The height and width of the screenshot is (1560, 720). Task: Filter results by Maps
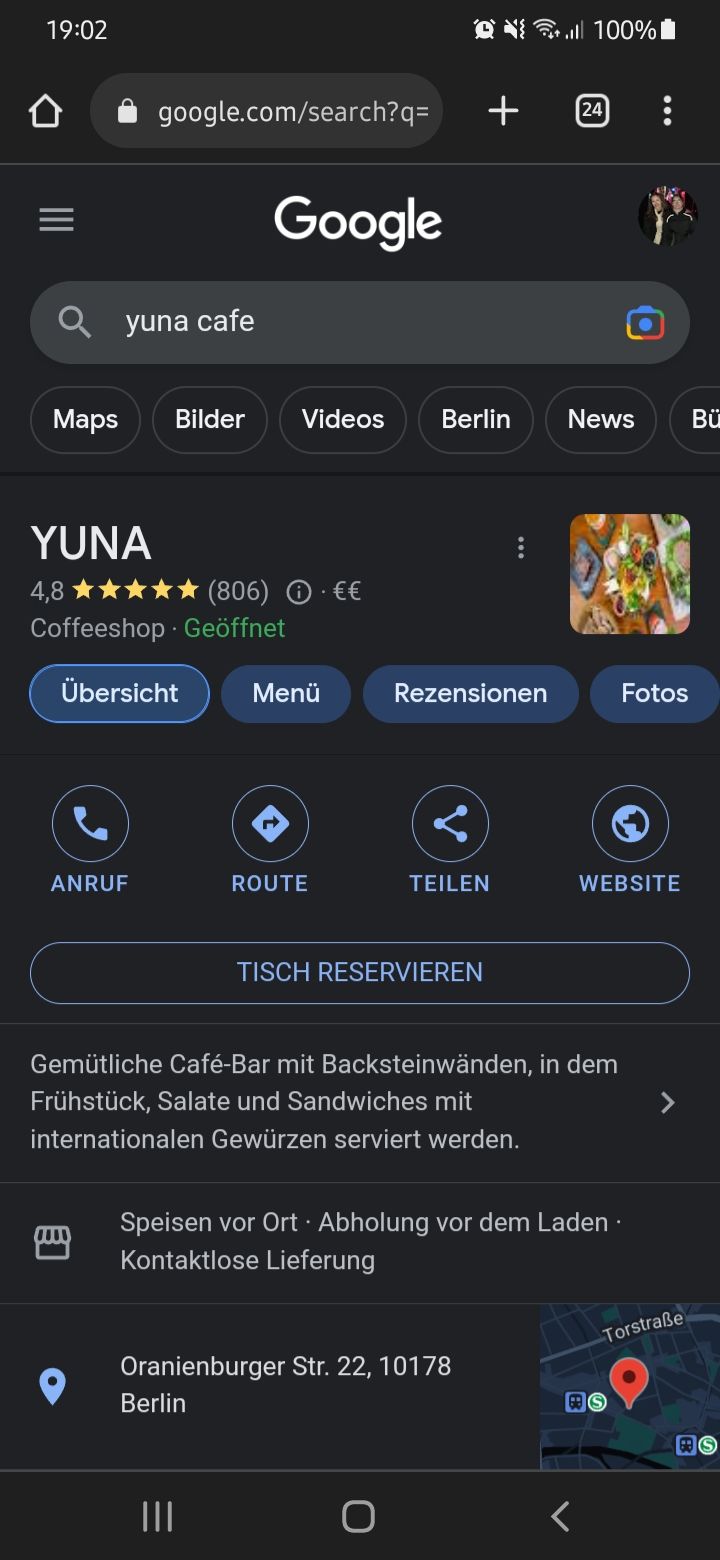(x=85, y=420)
